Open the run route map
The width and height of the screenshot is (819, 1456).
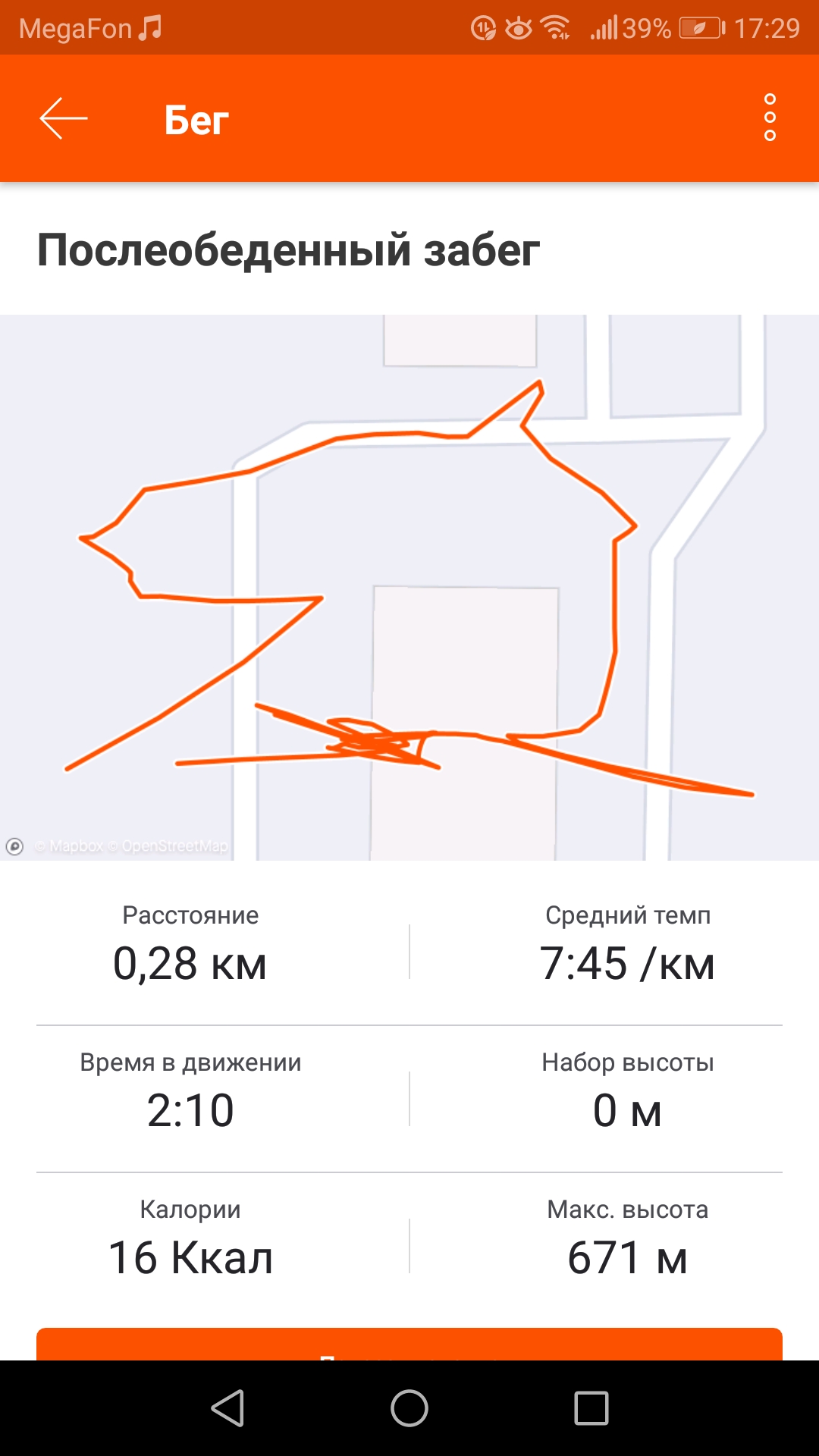(x=409, y=587)
